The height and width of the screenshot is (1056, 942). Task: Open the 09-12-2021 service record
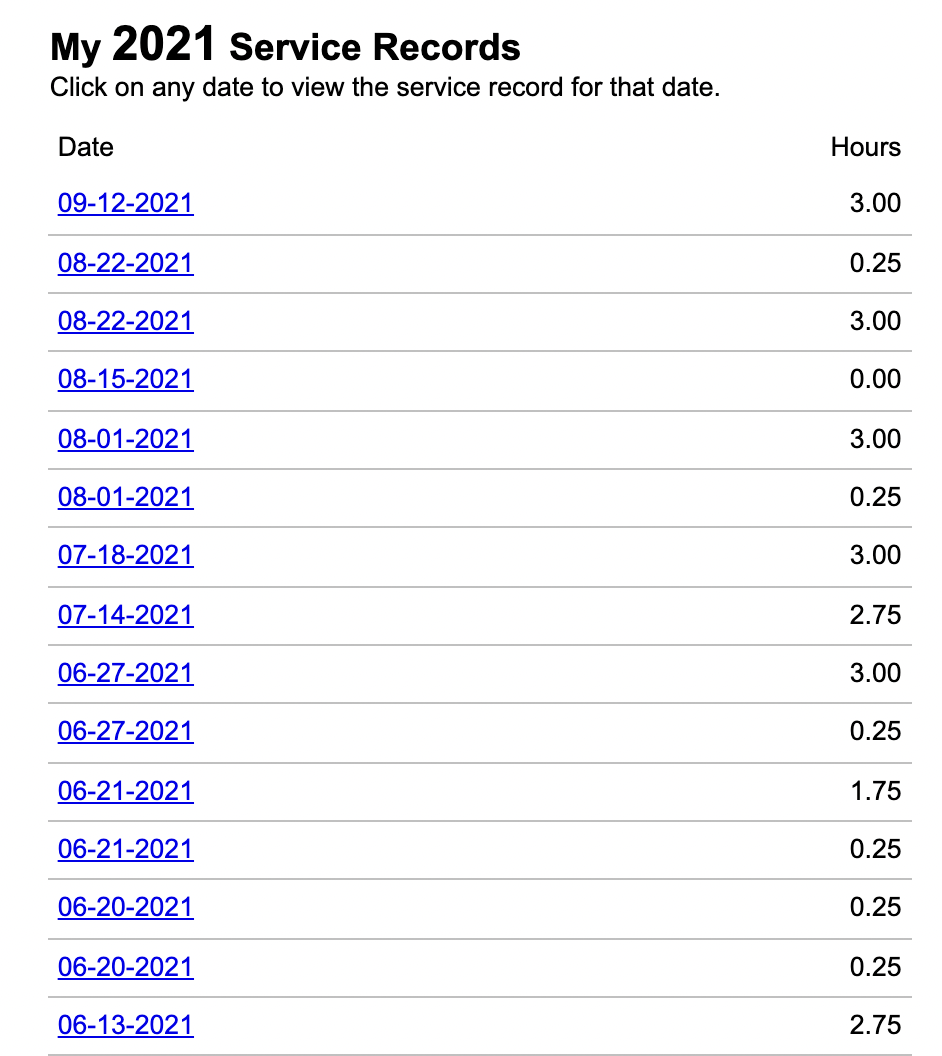point(125,204)
